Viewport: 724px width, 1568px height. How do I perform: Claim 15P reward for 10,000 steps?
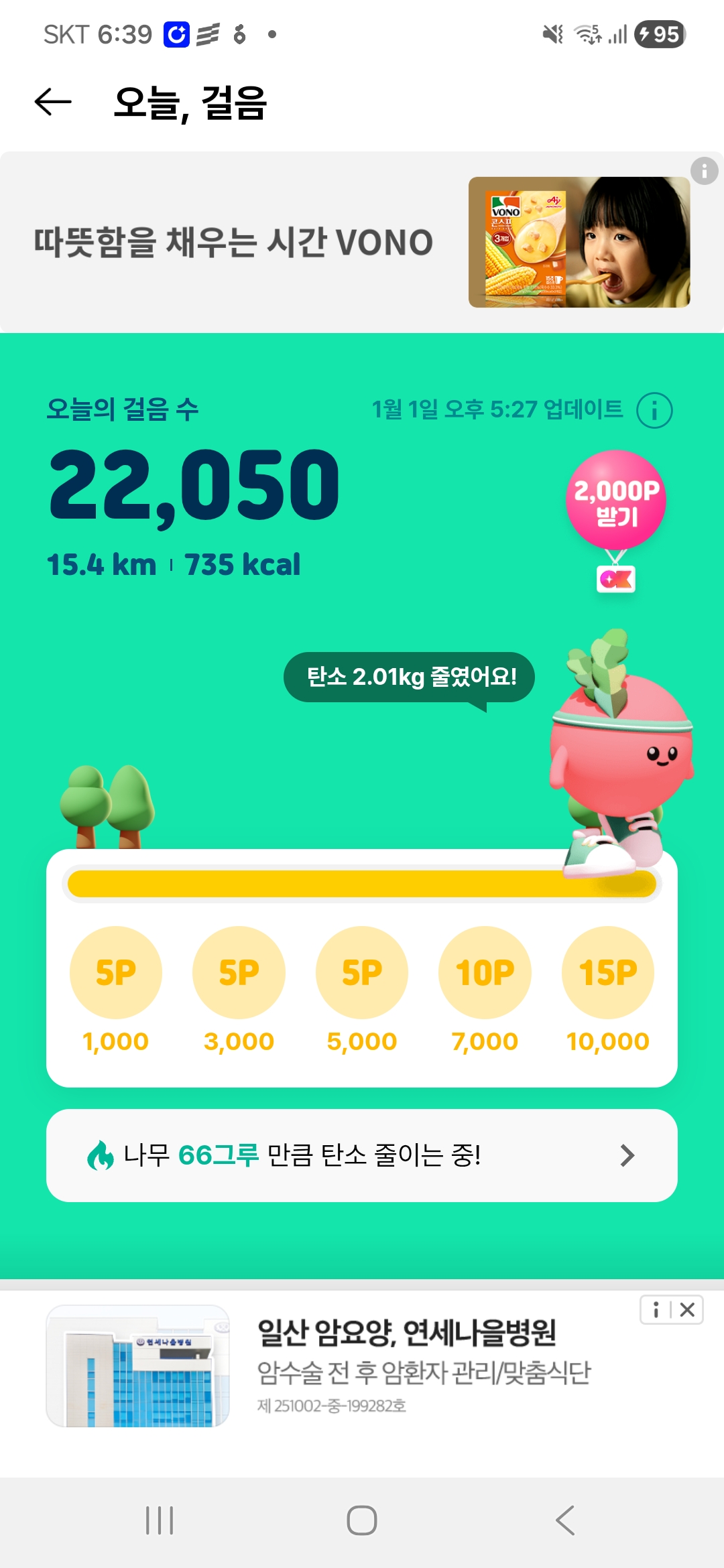click(x=608, y=972)
